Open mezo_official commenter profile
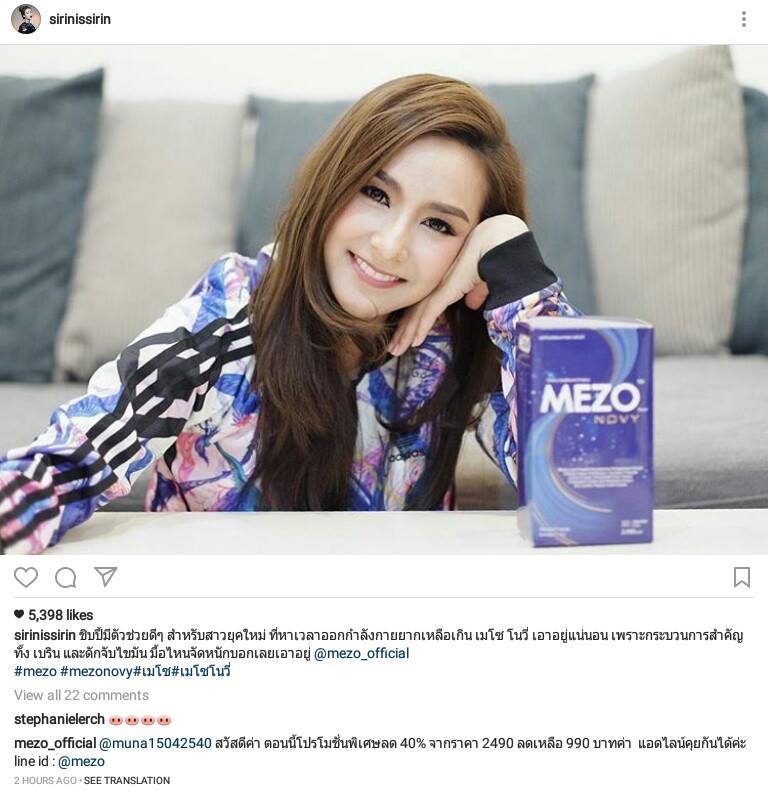 54,743
